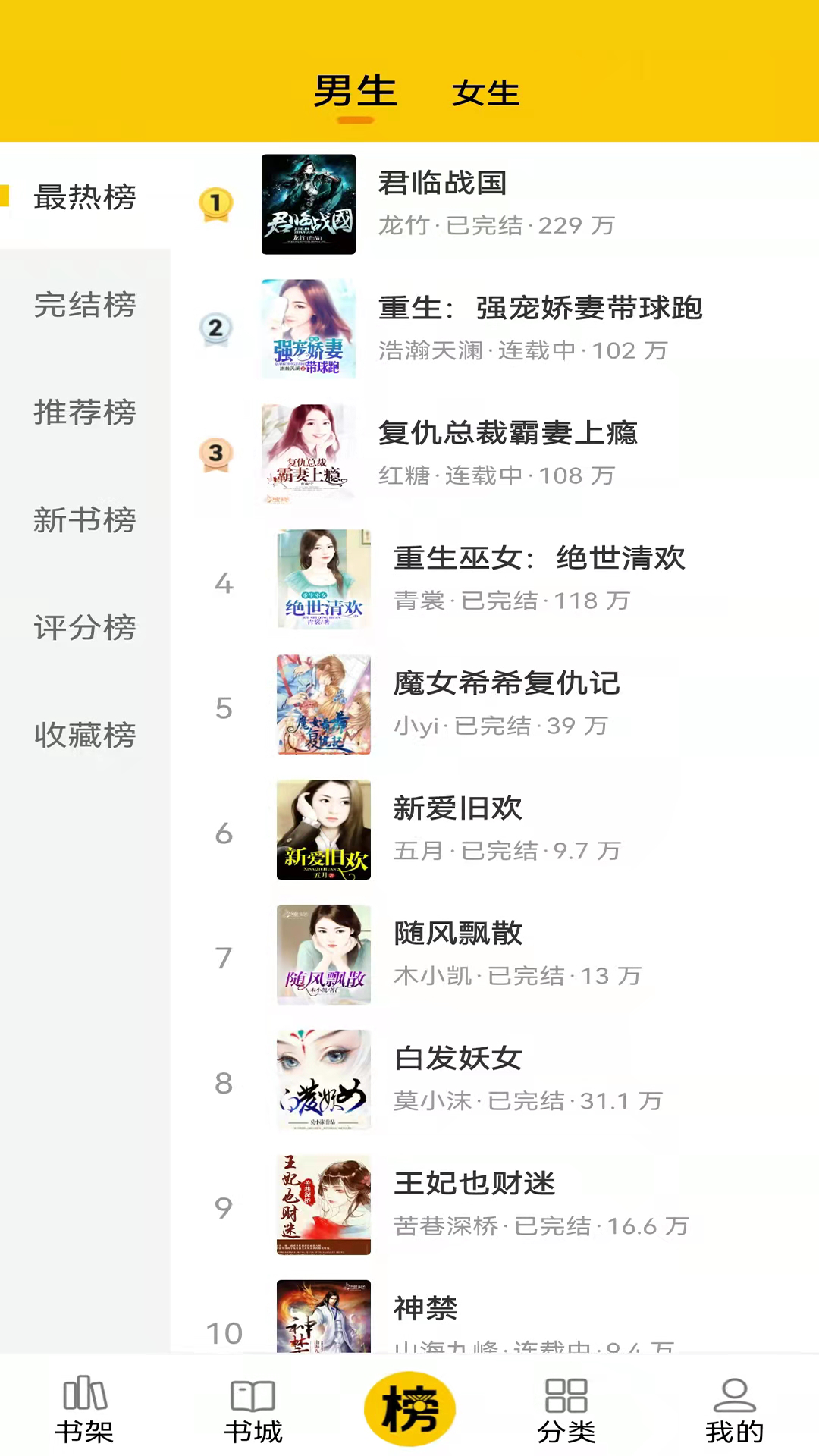Open the book 王妃也财迷
Screen dimensions: 819x1456
(494, 1205)
